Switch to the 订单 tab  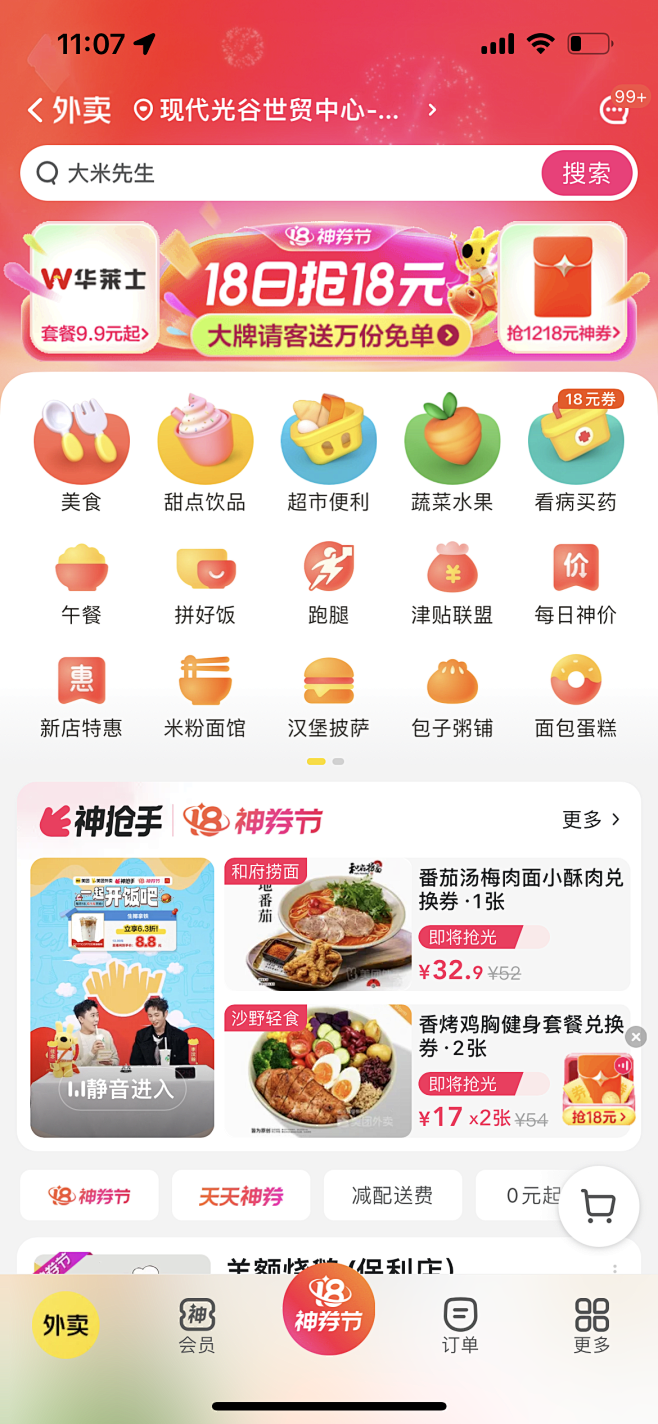point(460,1325)
